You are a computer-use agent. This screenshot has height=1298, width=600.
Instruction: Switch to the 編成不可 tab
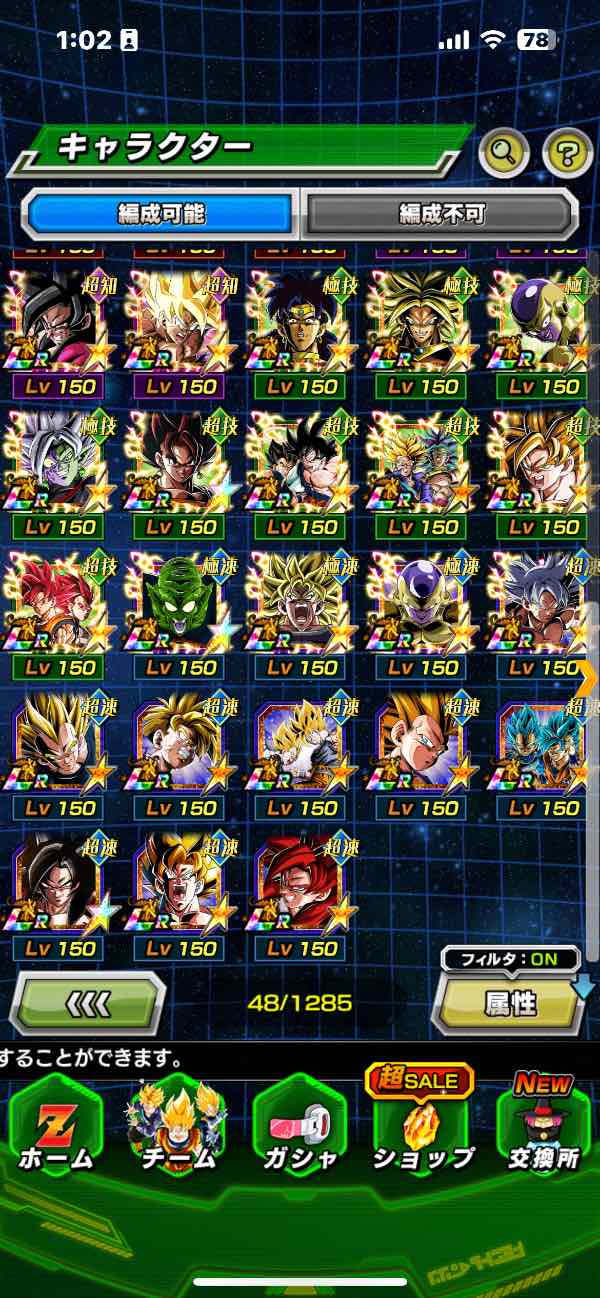click(x=441, y=213)
